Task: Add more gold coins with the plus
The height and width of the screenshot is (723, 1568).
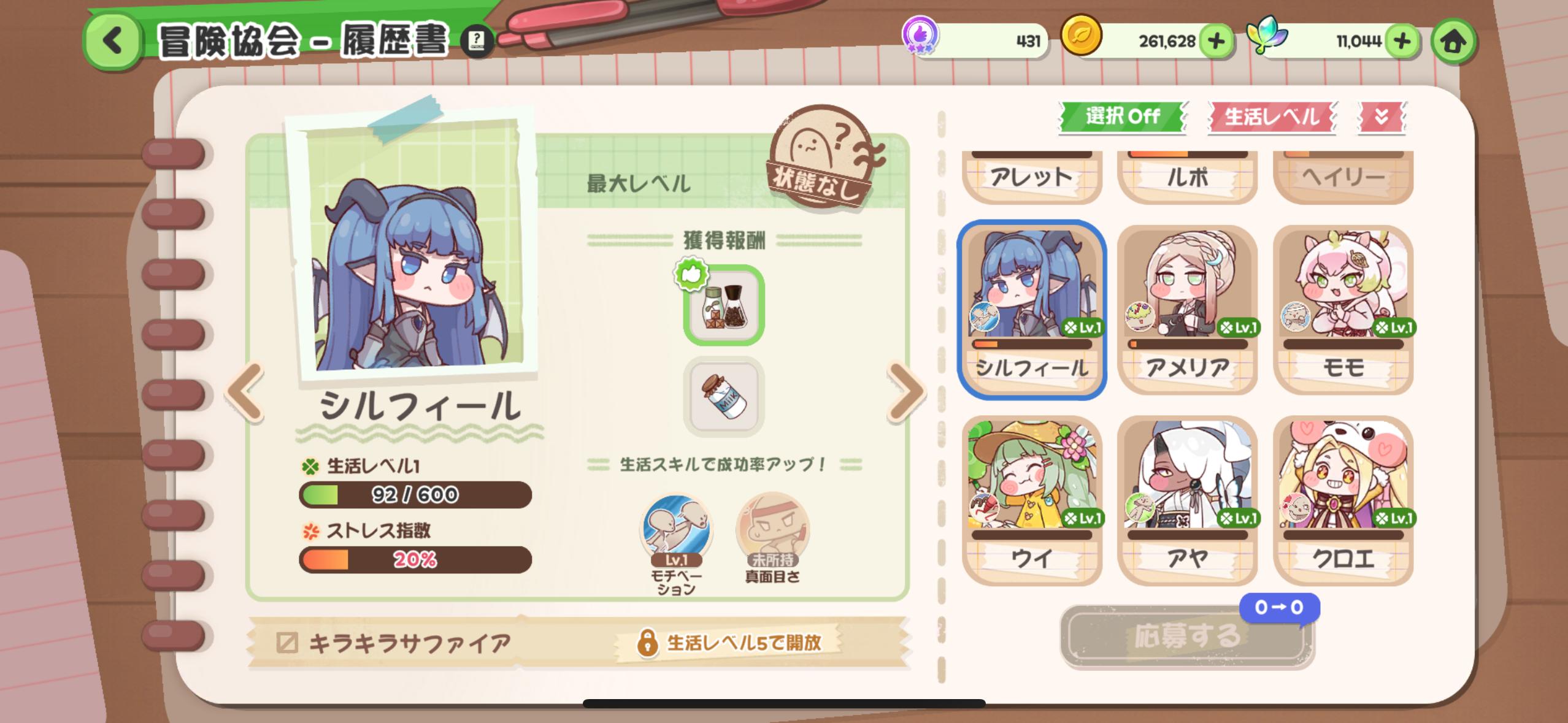Action: (1216, 41)
